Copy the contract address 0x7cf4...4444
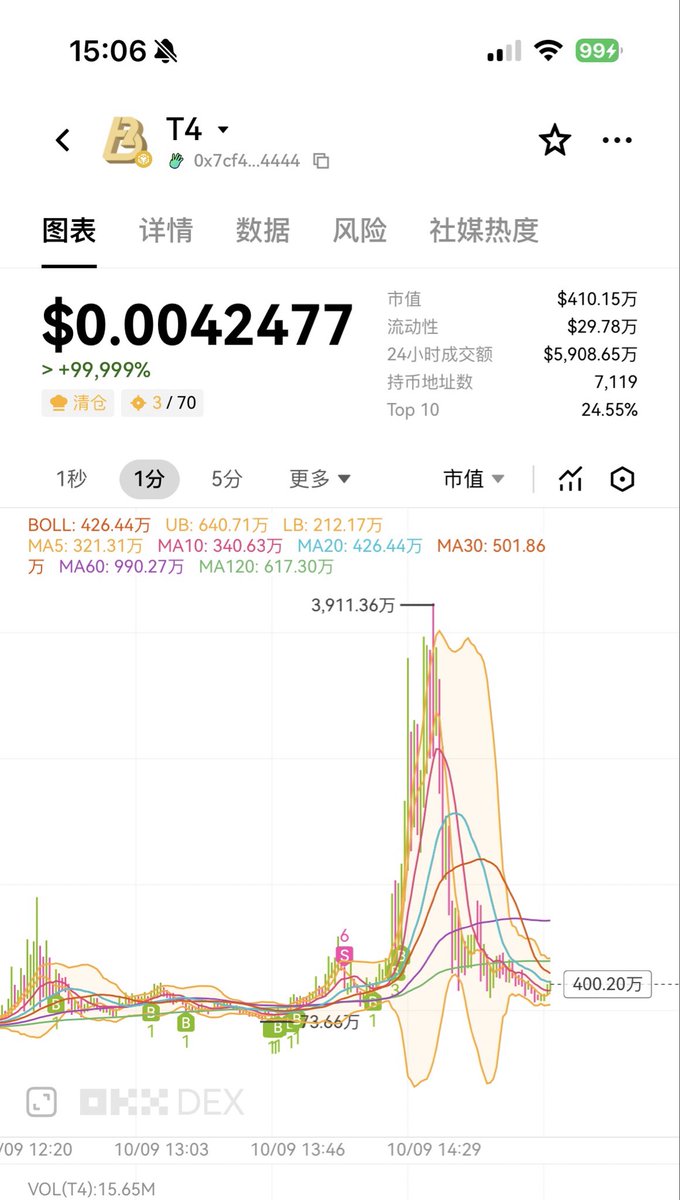Image resolution: width=680 pixels, height=1200 pixels. tap(321, 160)
